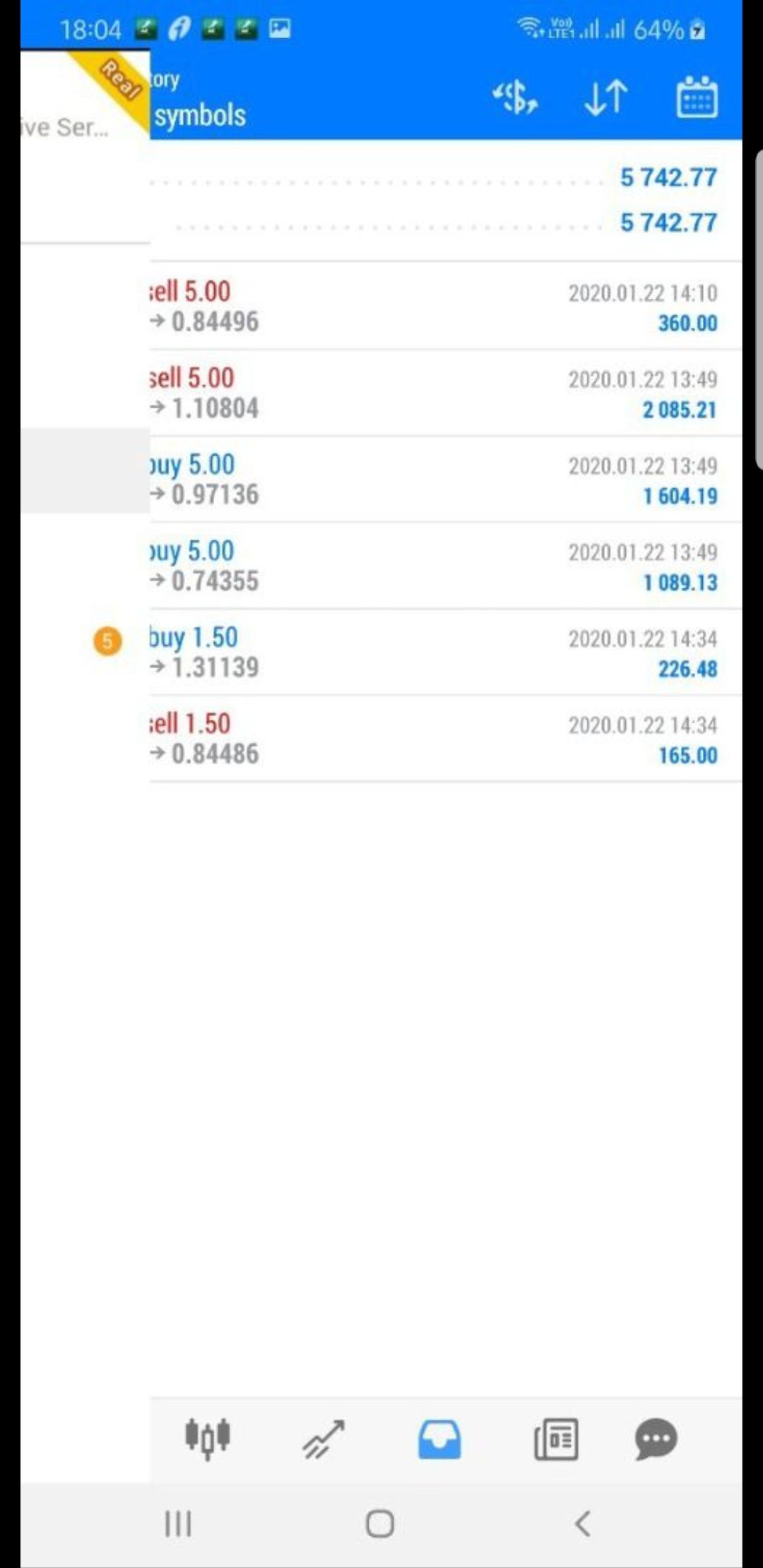763x1568 pixels.
Task: Open the sell 1.50 trade at 0.84486
Action: [446, 739]
